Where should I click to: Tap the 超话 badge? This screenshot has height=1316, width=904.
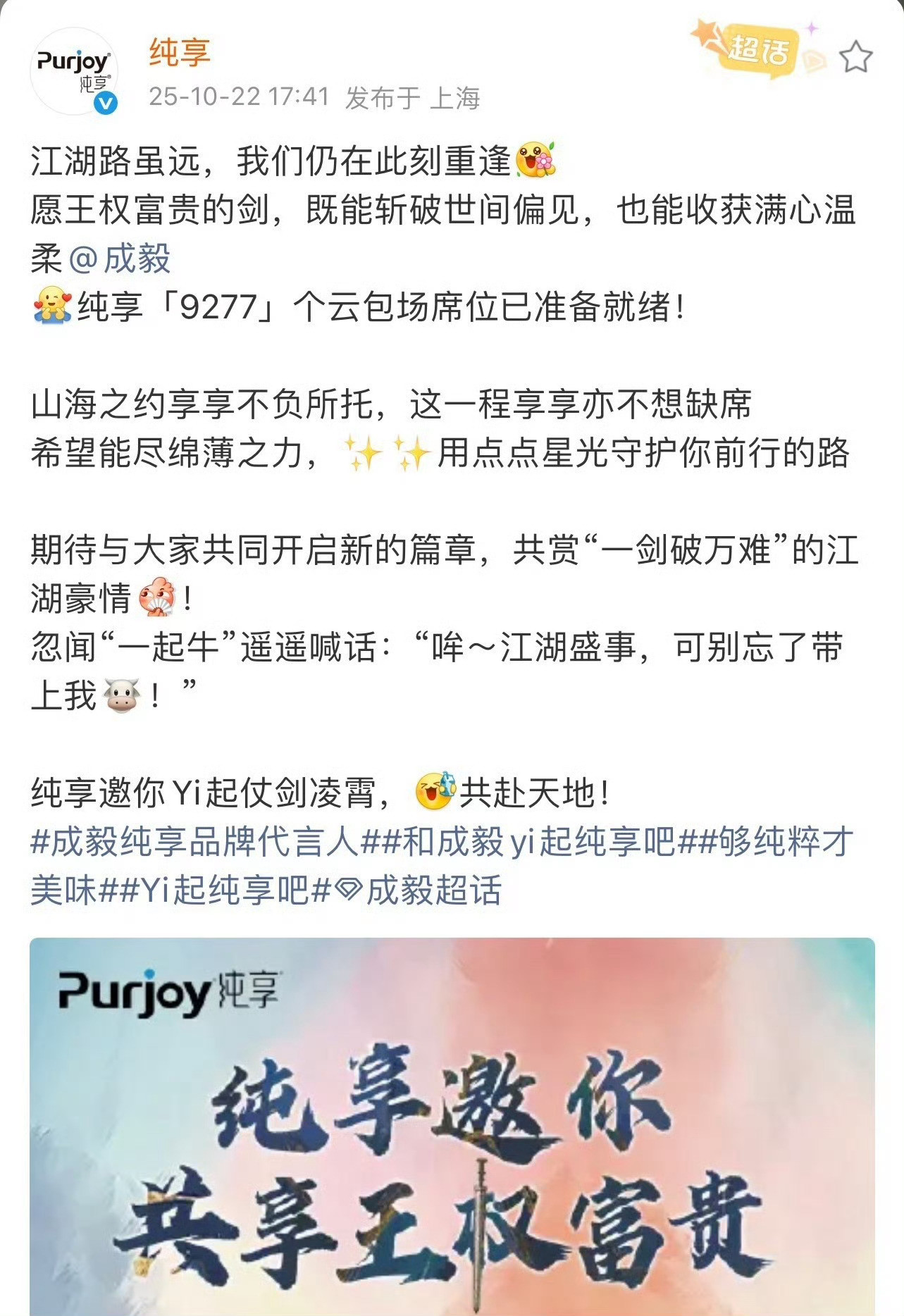[x=757, y=50]
